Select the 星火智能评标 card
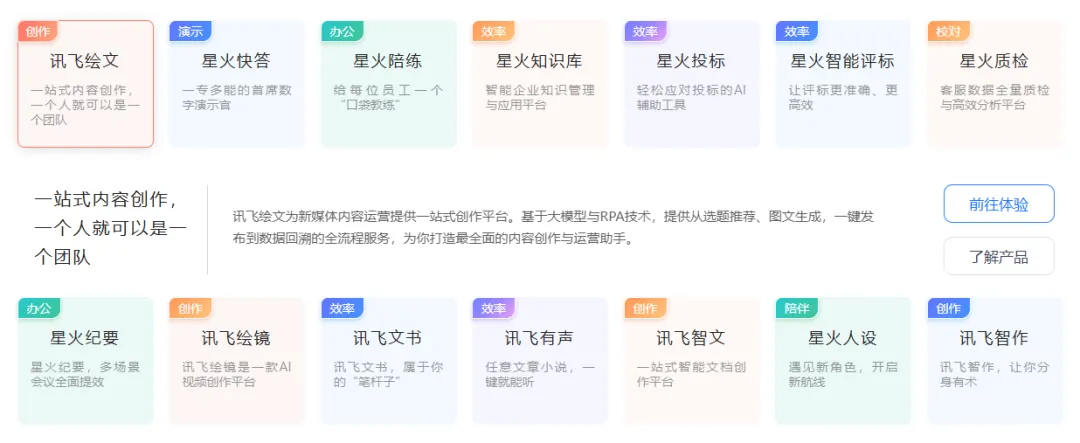The height and width of the screenshot is (443, 1080). pyautogui.click(x=843, y=84)
